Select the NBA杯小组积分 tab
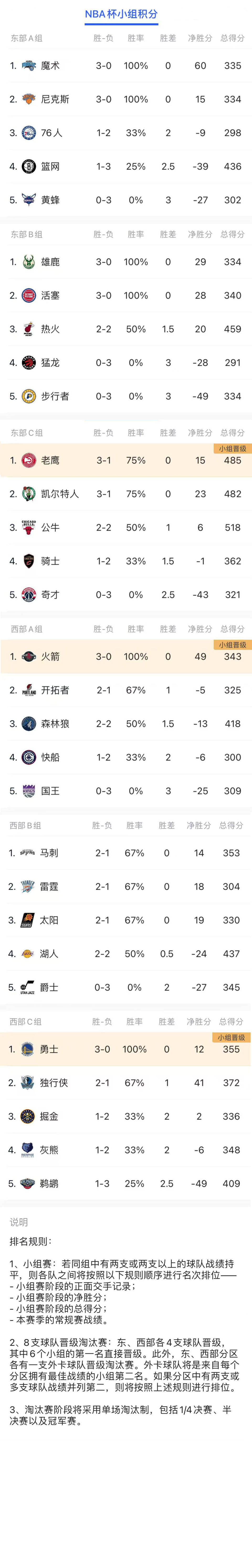252x1568 pixels. pos(121,14)
